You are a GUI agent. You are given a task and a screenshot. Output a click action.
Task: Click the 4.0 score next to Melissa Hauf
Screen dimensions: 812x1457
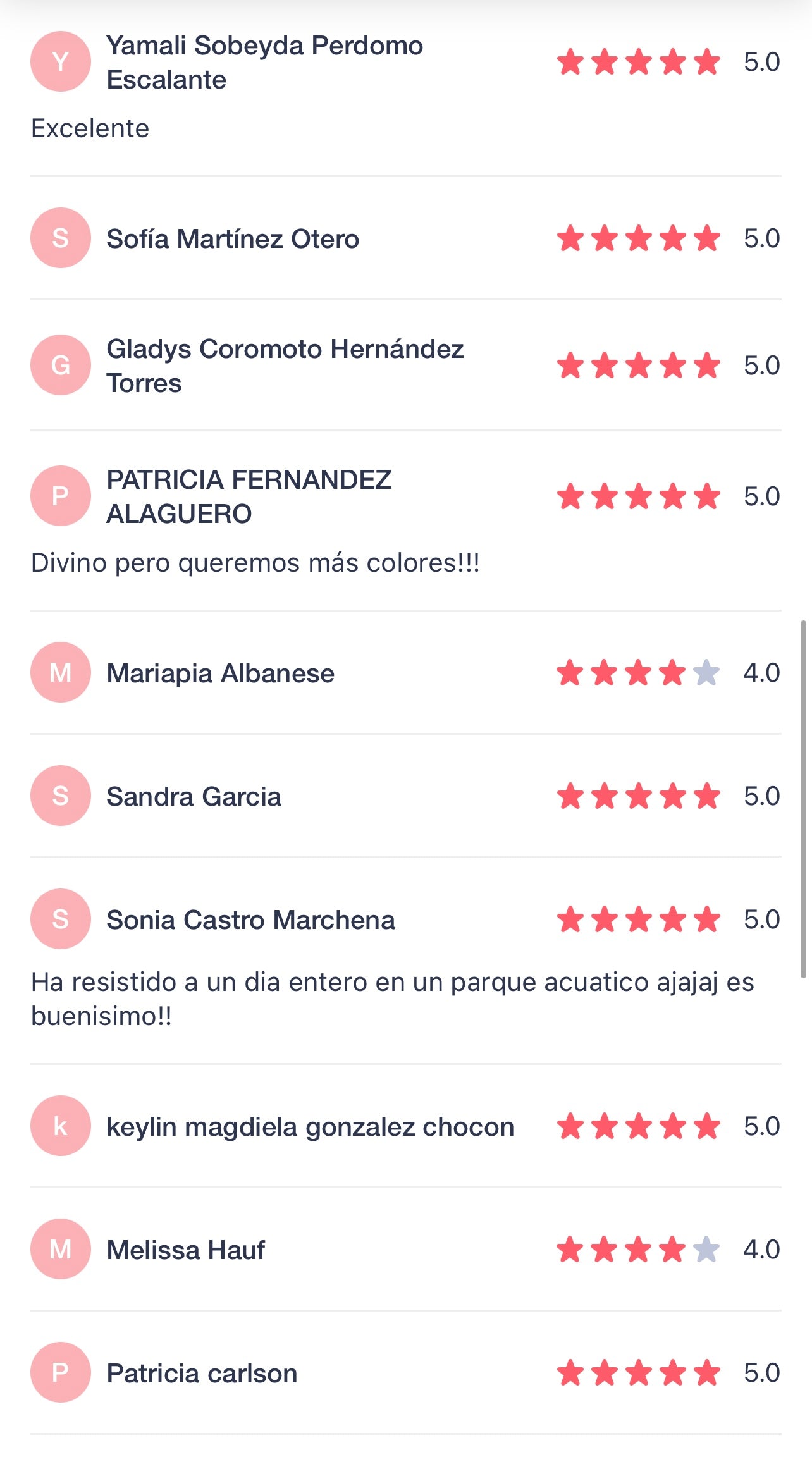coord(761,1250)
